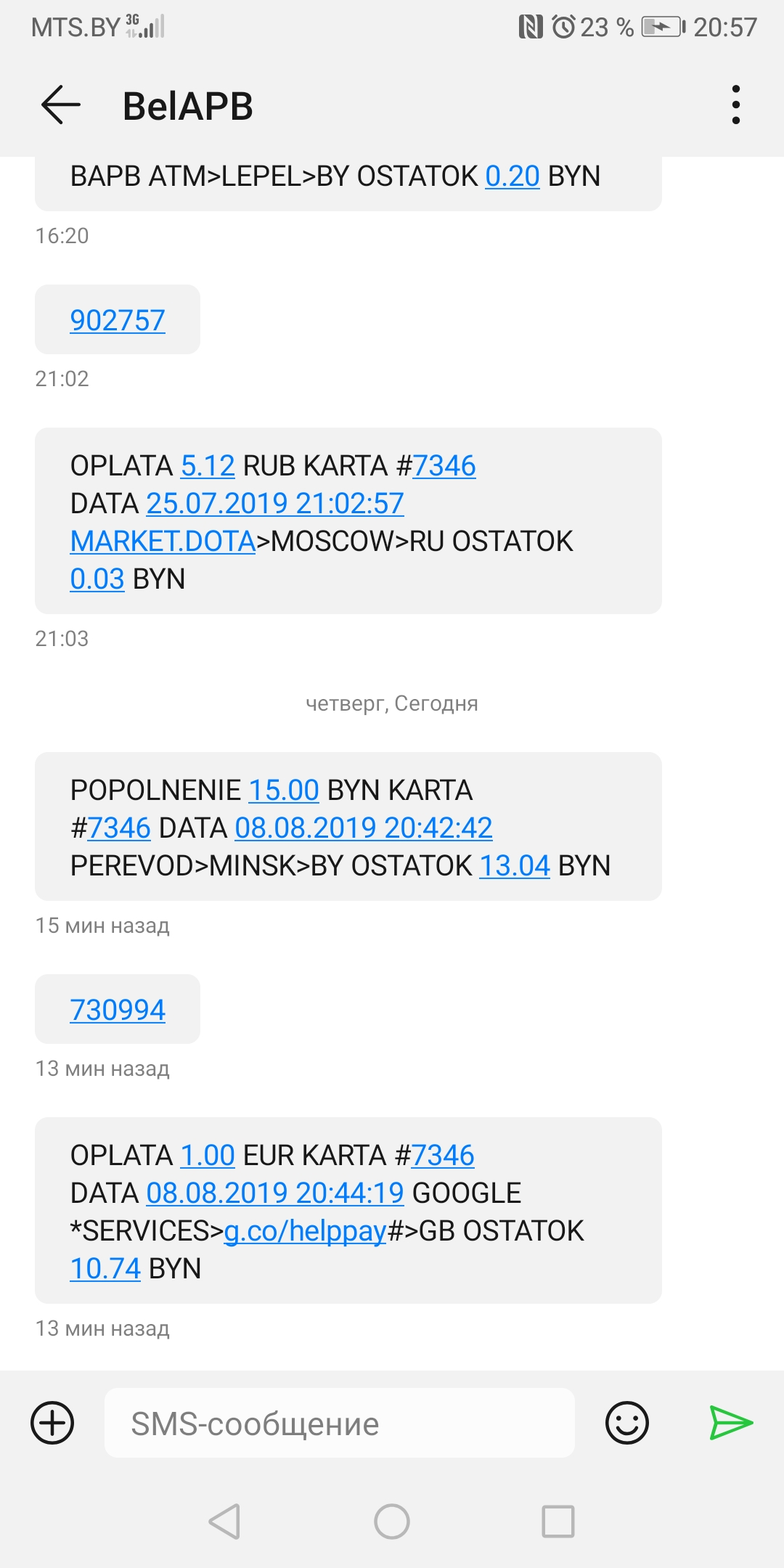This screenshot has height=1568, width=784.
Task: Open the g.co/helppay link
Action: (305, 1231)
